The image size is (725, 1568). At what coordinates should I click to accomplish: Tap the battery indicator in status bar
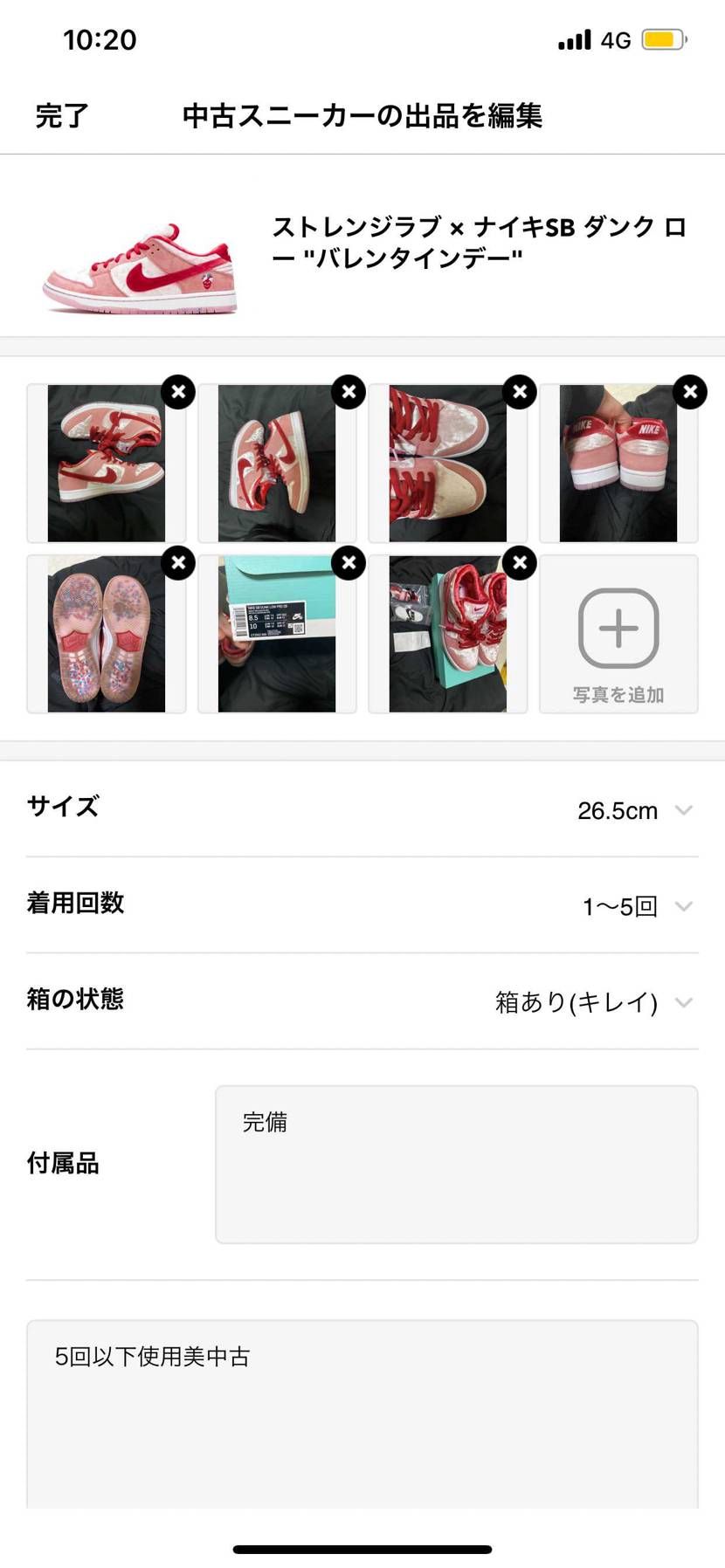[x=662, y=38]
